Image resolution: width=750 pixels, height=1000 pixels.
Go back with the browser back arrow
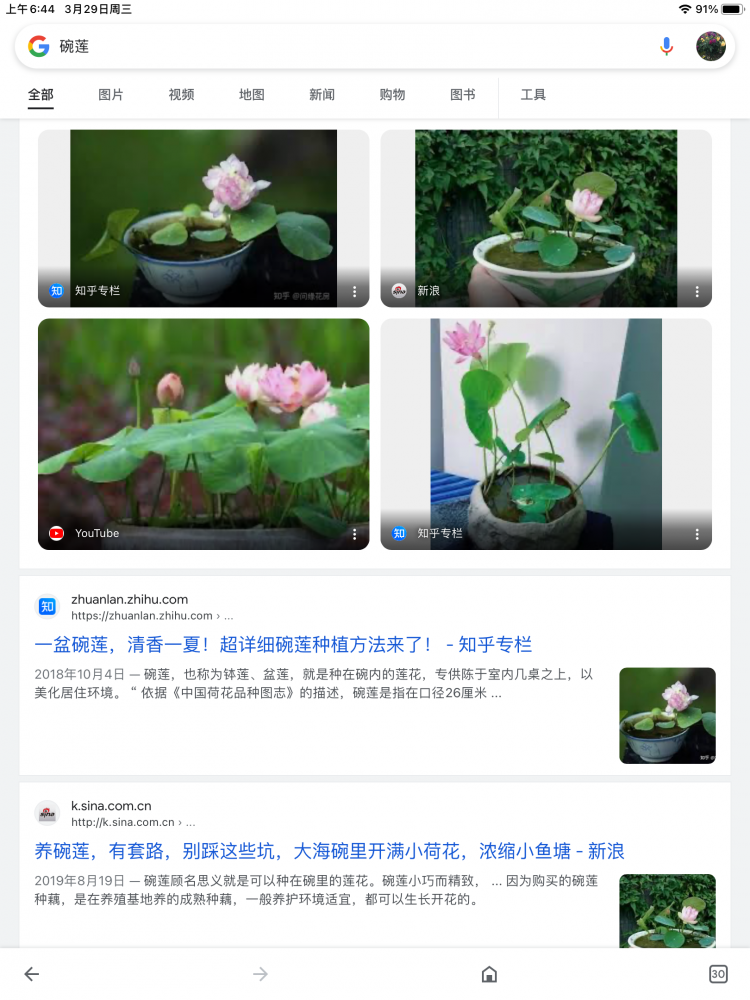point(32,974)
